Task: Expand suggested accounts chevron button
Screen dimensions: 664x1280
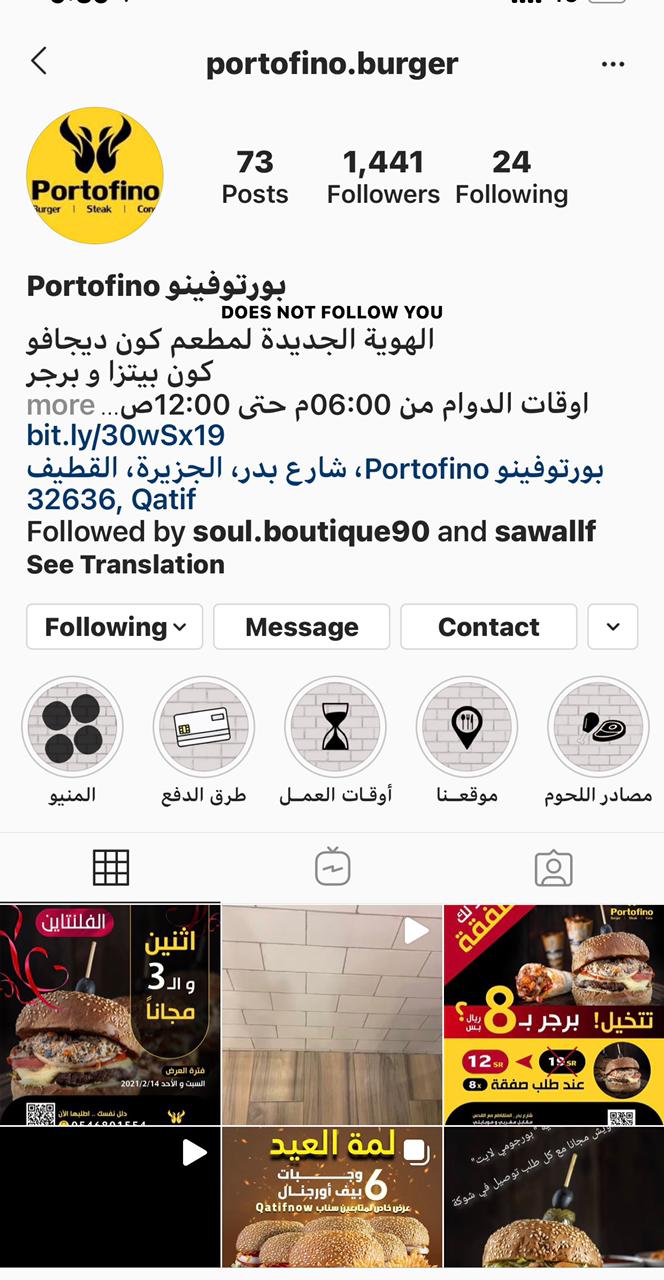Action: coord(613,627)
